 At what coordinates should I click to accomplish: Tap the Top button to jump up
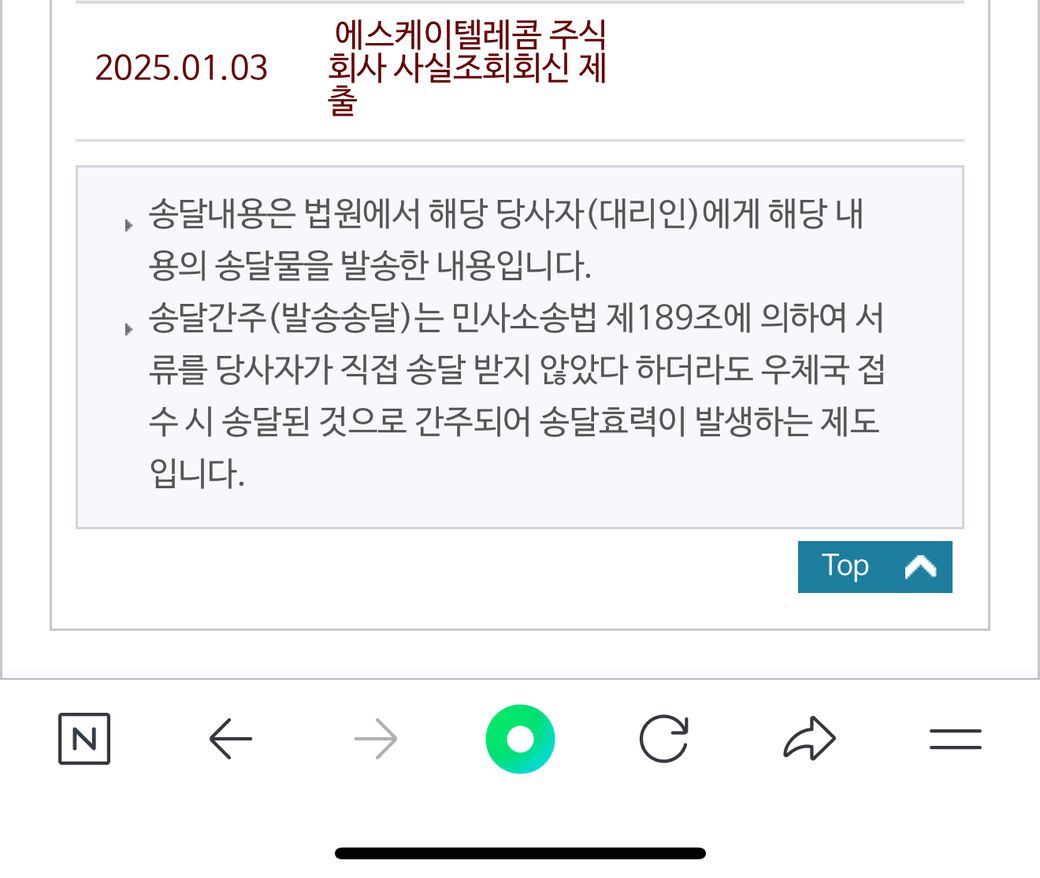click(874, 567)
